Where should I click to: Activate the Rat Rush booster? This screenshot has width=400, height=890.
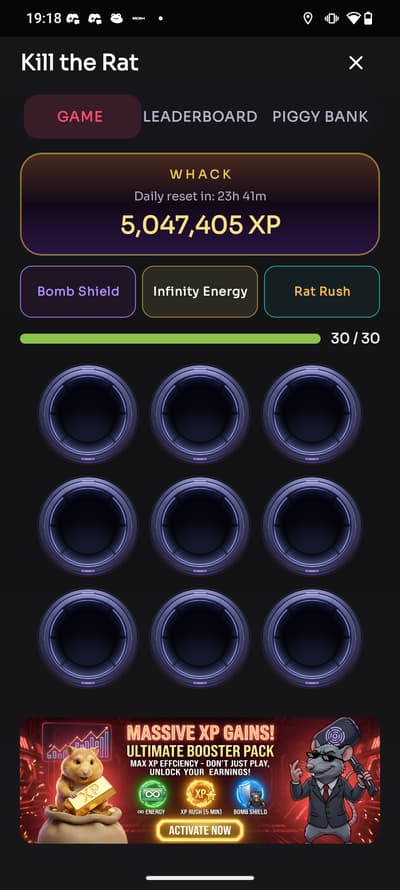click(x=322, y=292)
